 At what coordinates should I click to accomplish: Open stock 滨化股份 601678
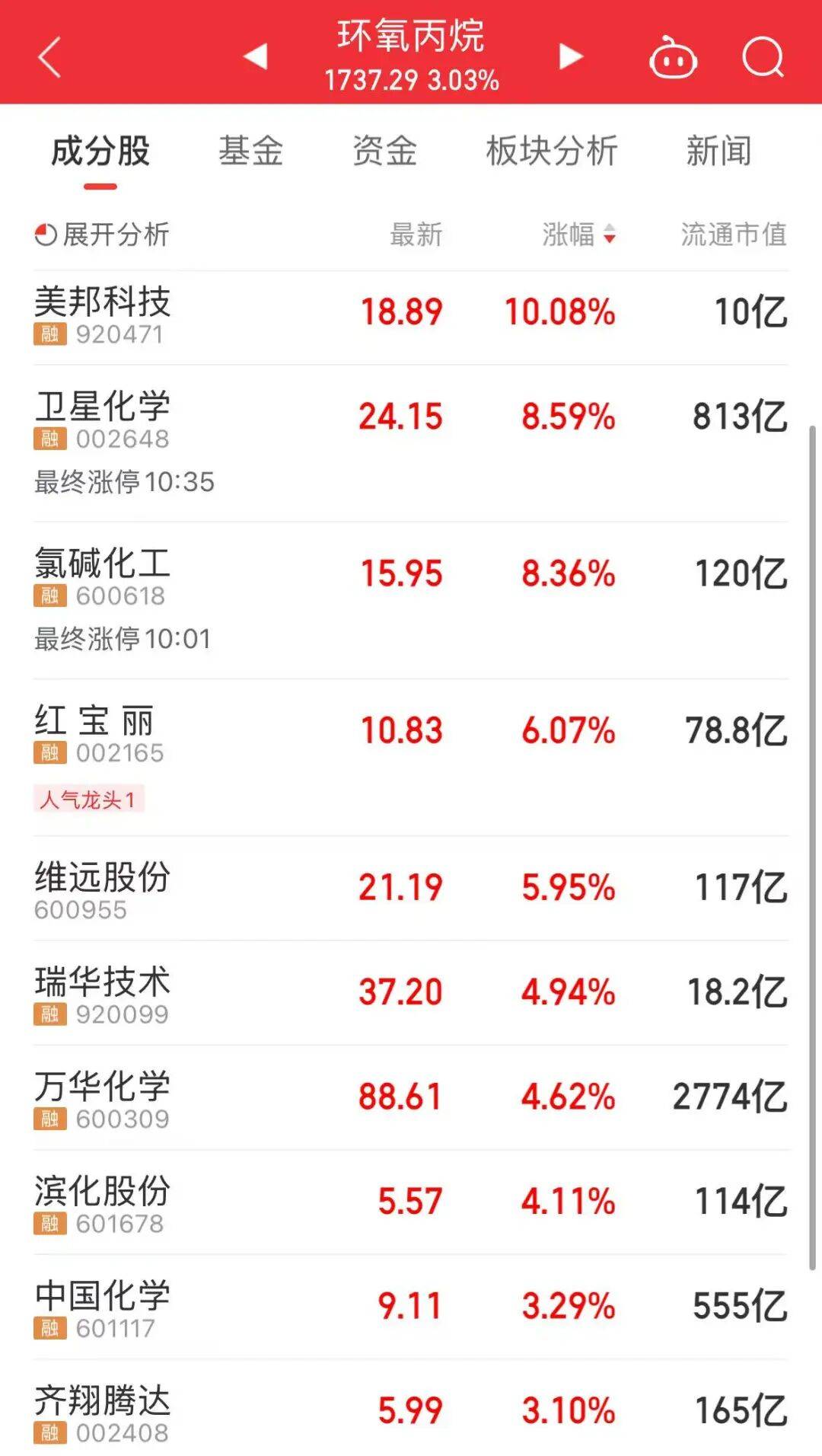click(x=103, y=1202)
